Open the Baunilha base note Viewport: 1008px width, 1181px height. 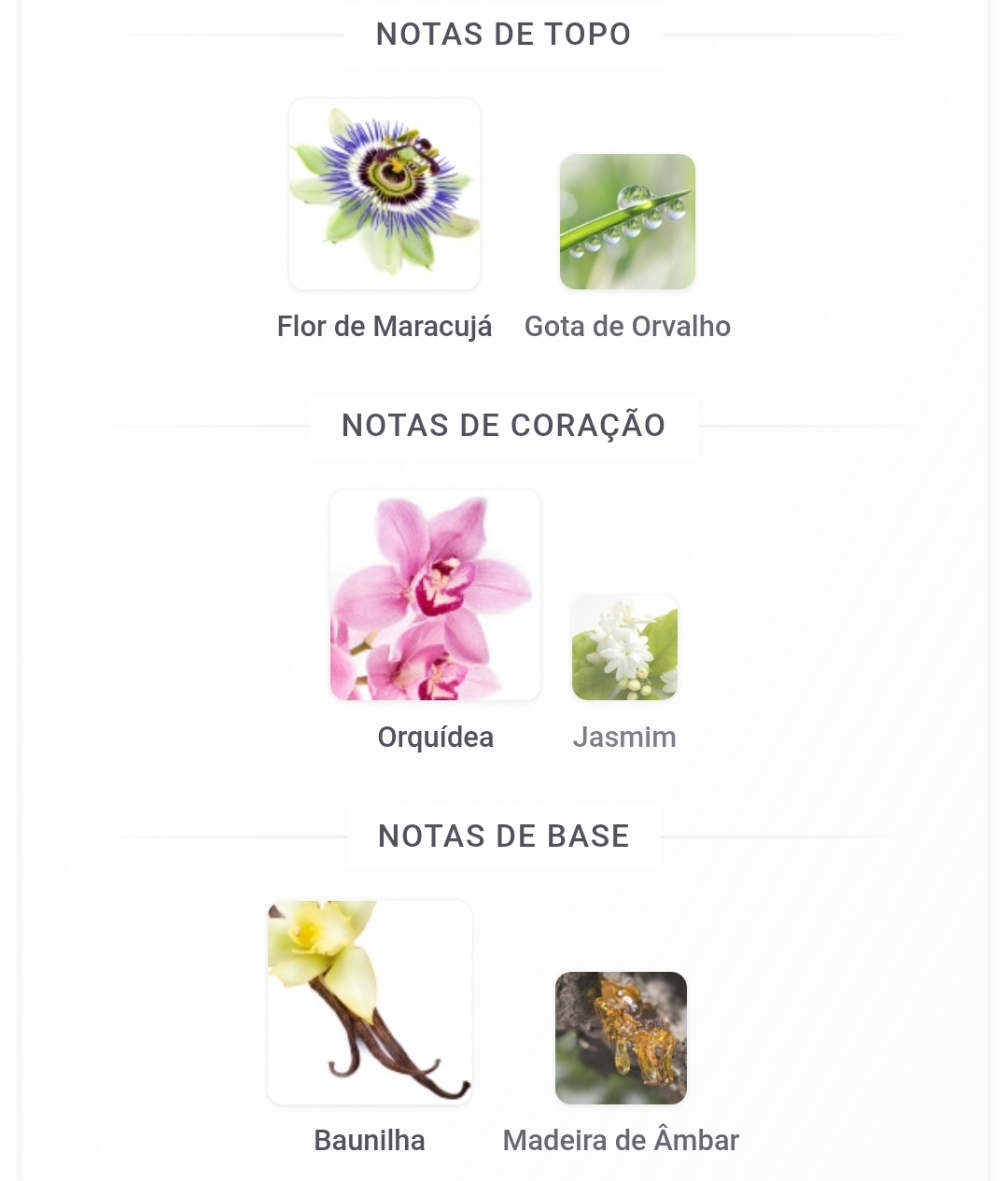point(370,1003)
